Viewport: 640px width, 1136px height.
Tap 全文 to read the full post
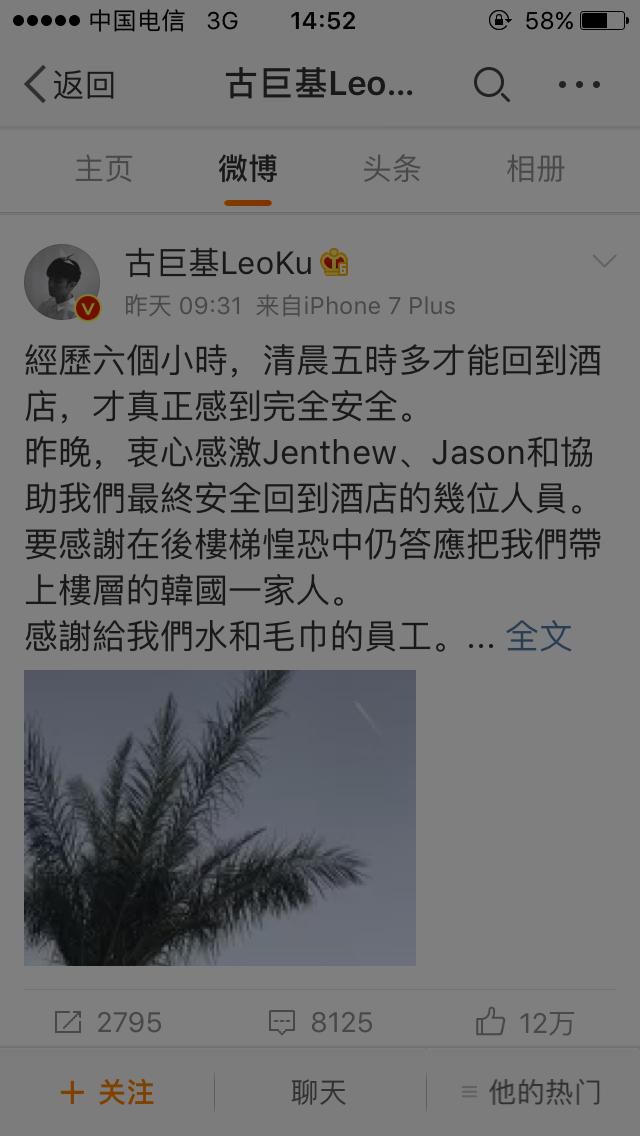(x=539, y=637)
